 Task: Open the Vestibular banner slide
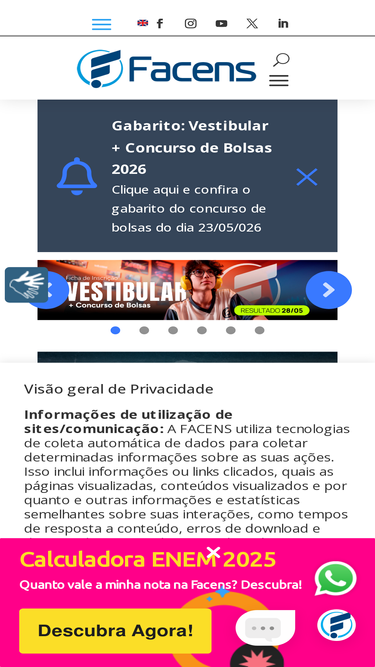[x=188, y=290]
